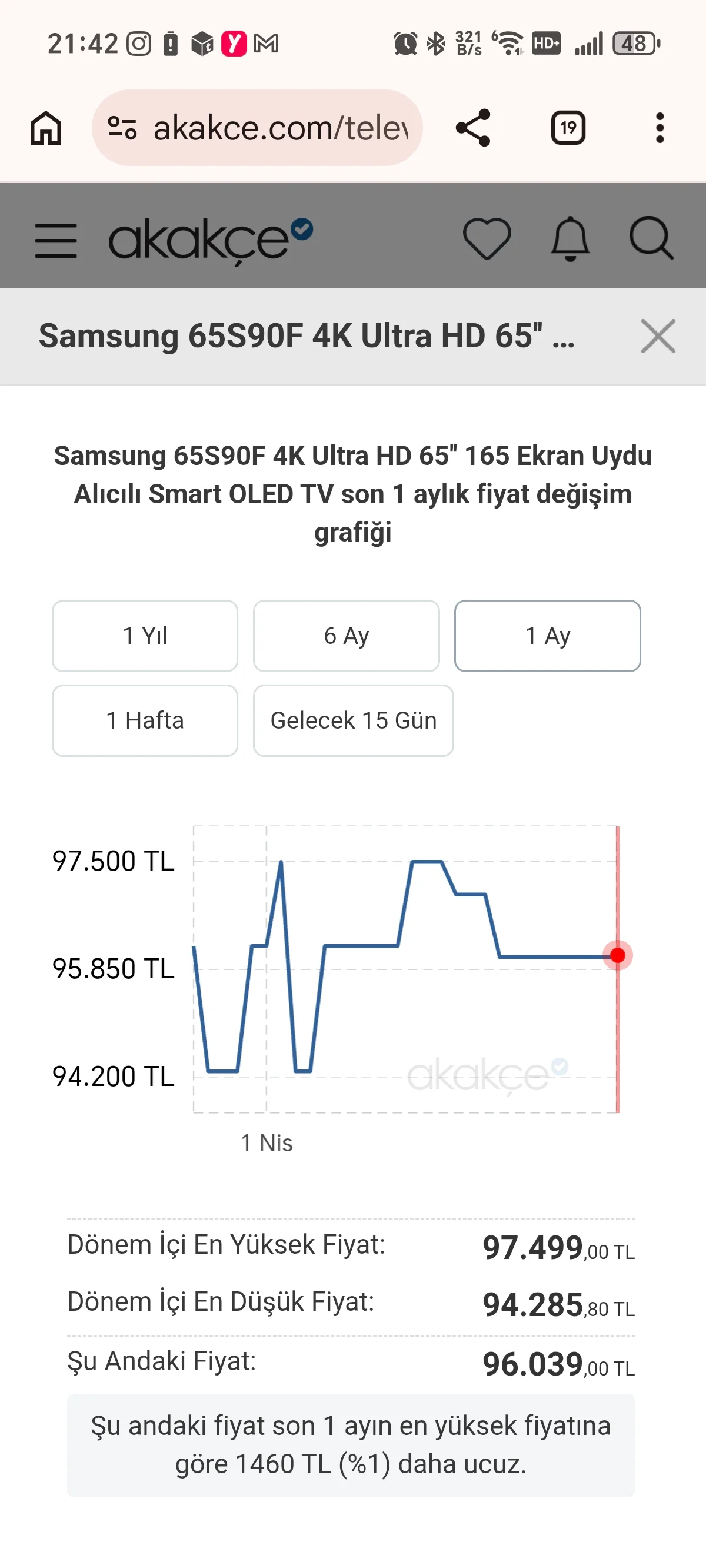Close the price chart panel
The image size is (706, 1568).
658,336
